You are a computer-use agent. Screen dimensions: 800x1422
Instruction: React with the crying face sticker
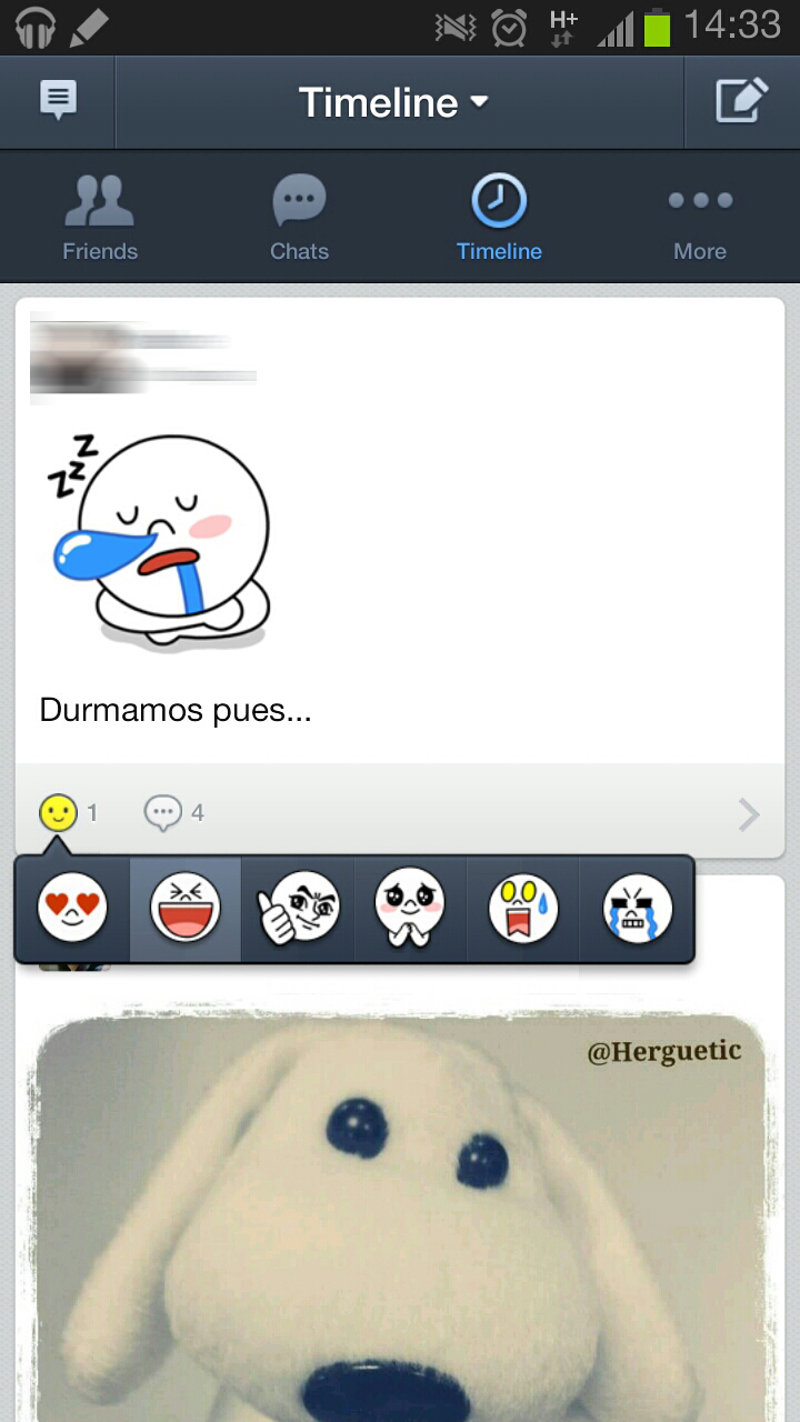click(x=637, y=909)
